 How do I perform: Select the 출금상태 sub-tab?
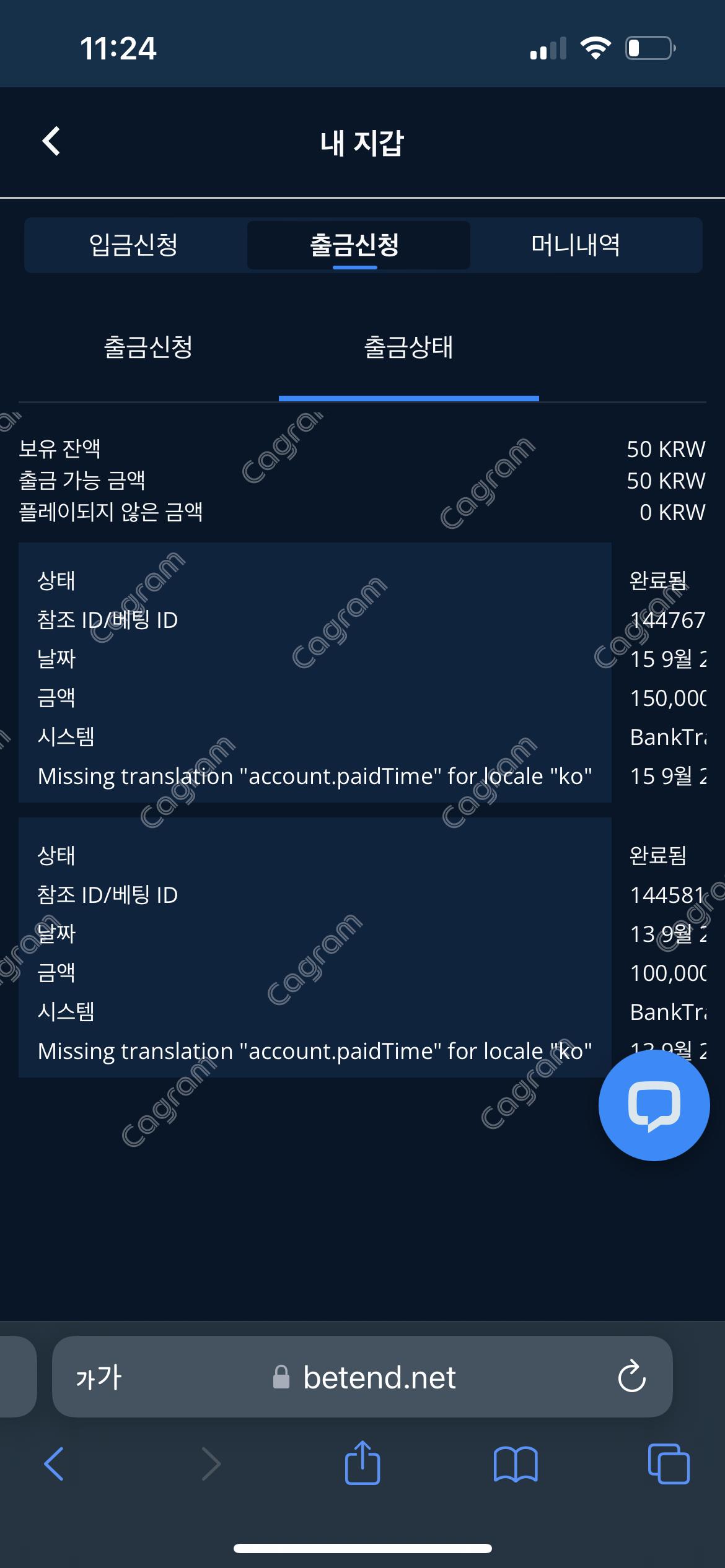coord(408,347)
